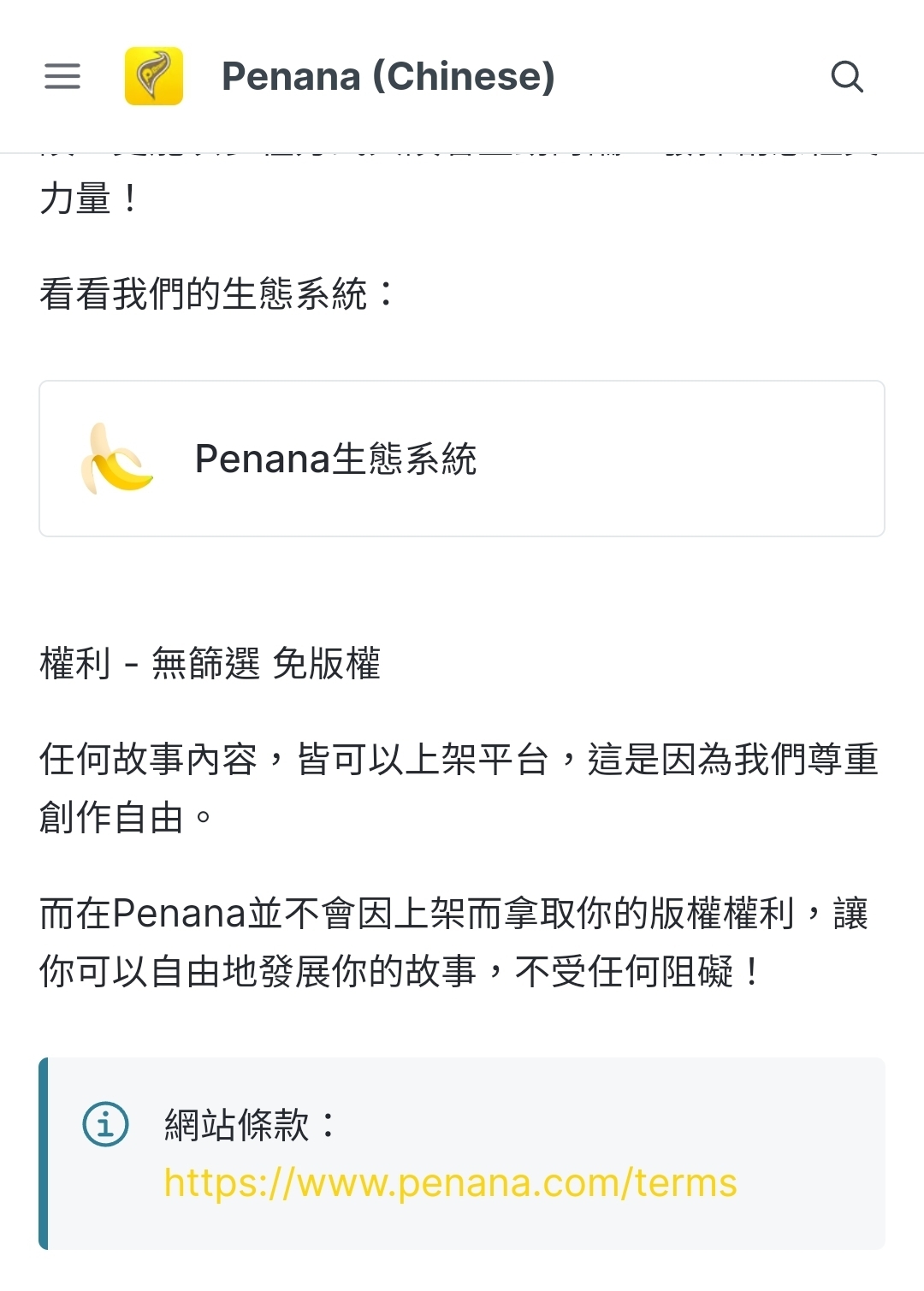Open the Penana生態系統 card

pyautogui.click(x=461, y=459)
